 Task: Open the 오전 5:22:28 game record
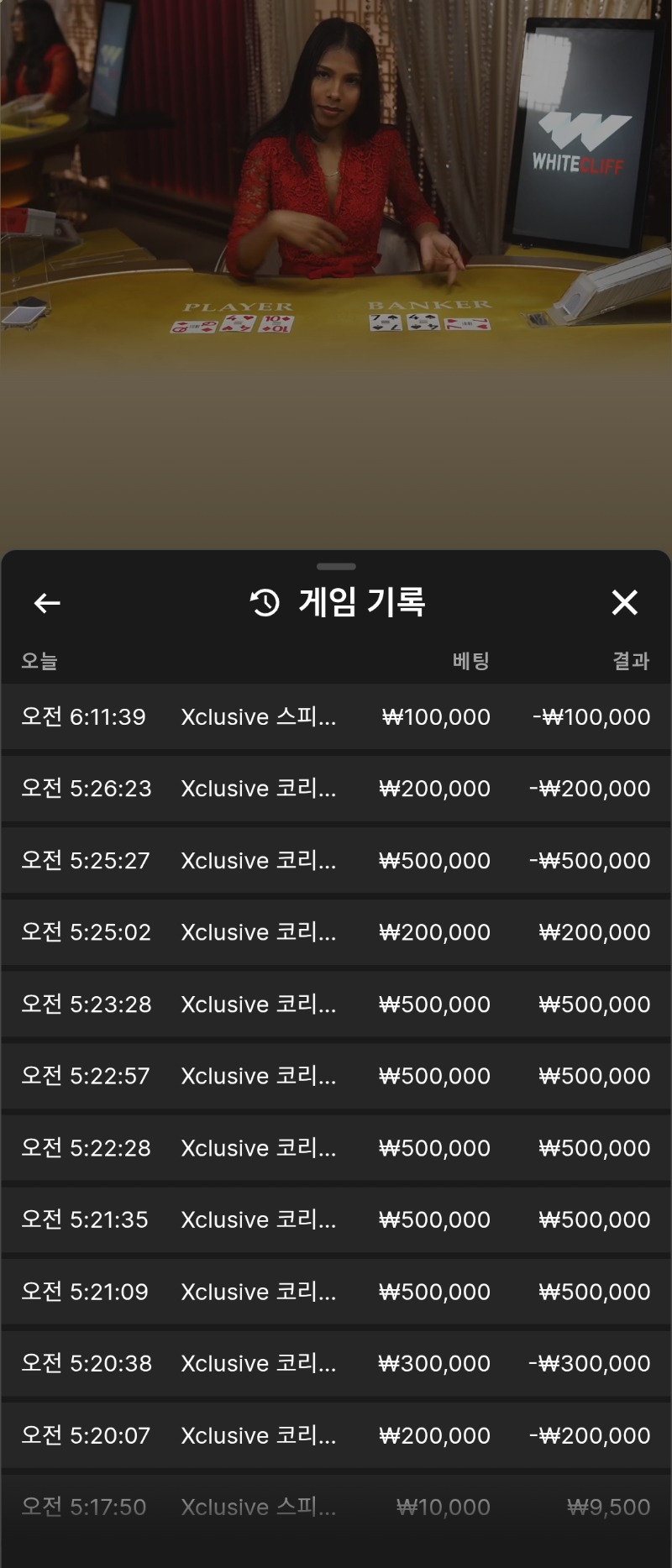[336, 1147]
